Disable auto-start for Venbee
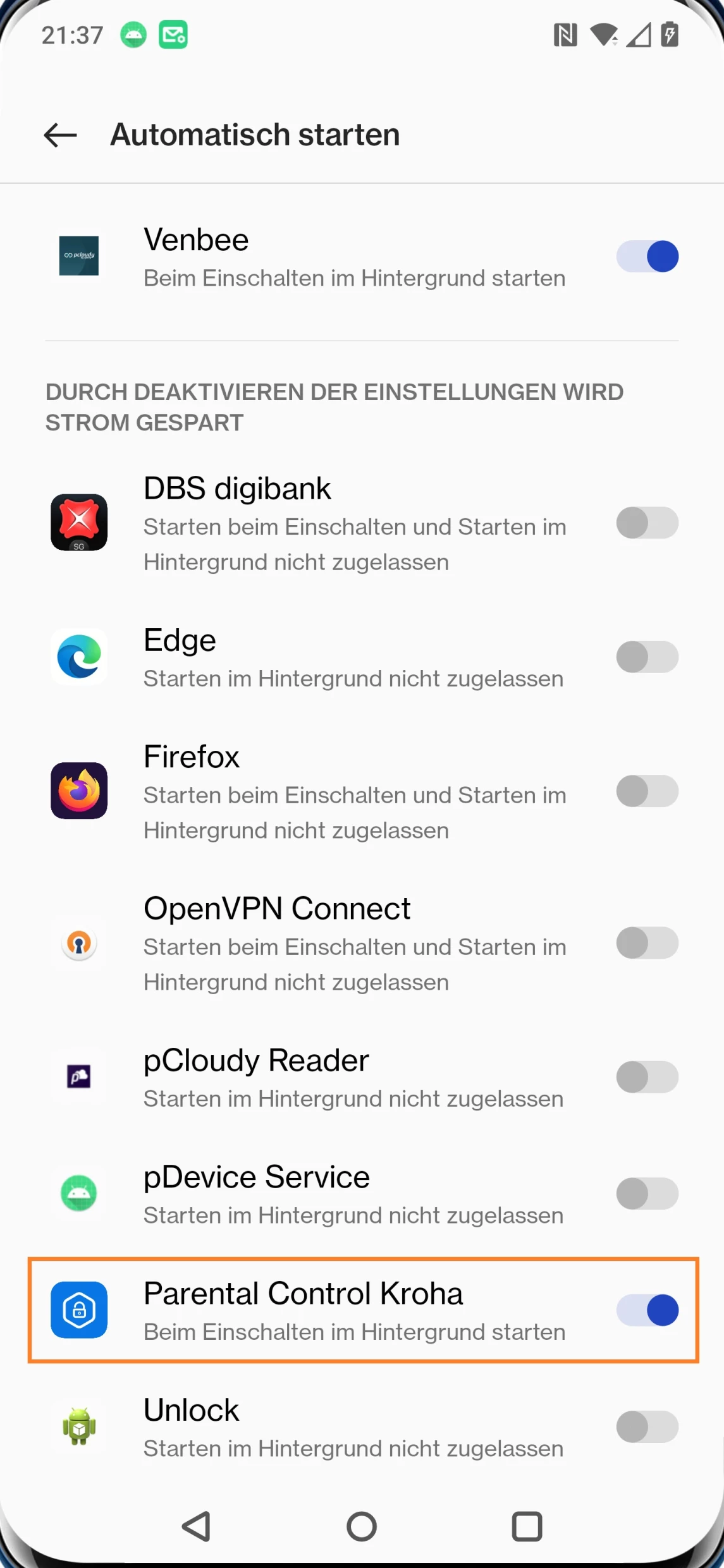Image resolution: width=724 pixels, height=1568 pixels. pyautogui.click(x=647, y=257)
